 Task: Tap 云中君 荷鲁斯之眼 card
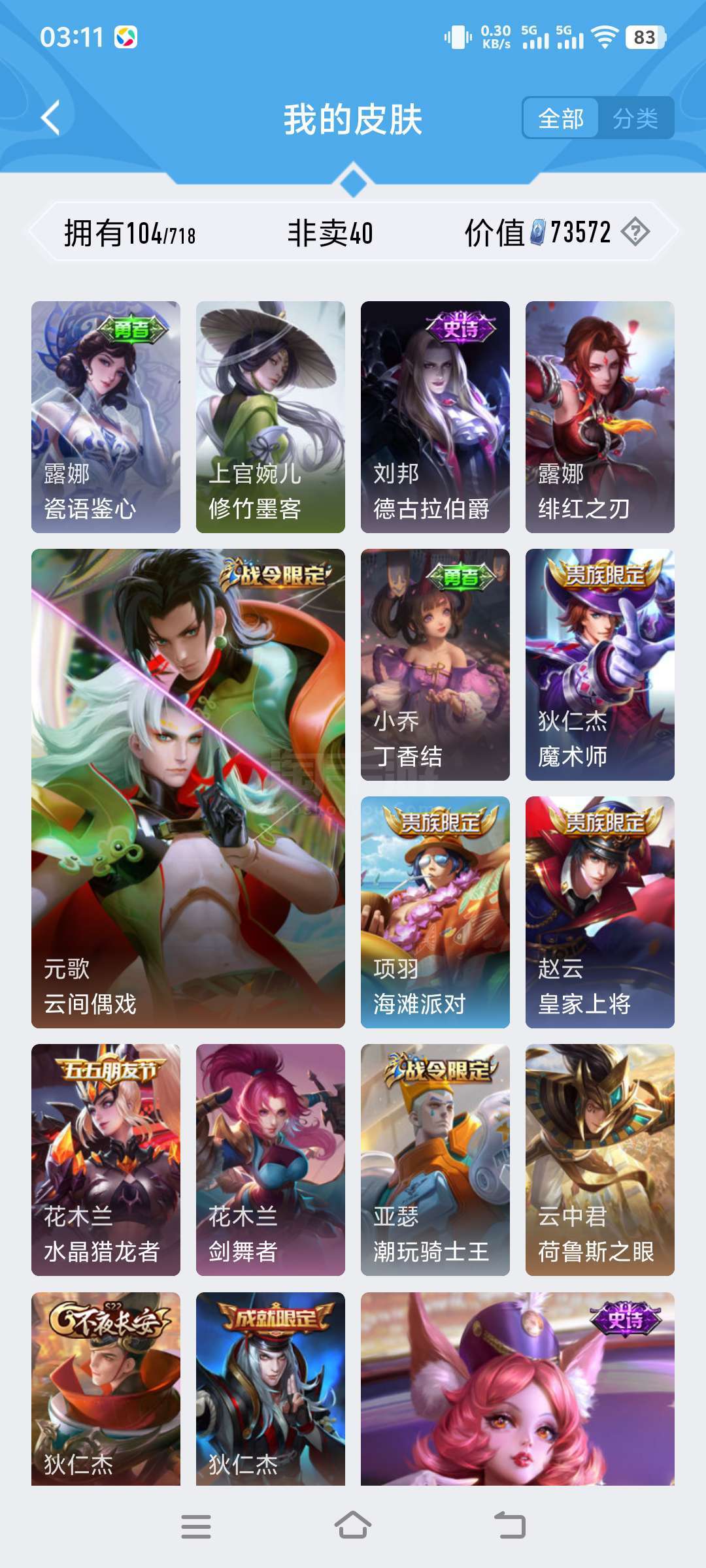coord(600,1160)
